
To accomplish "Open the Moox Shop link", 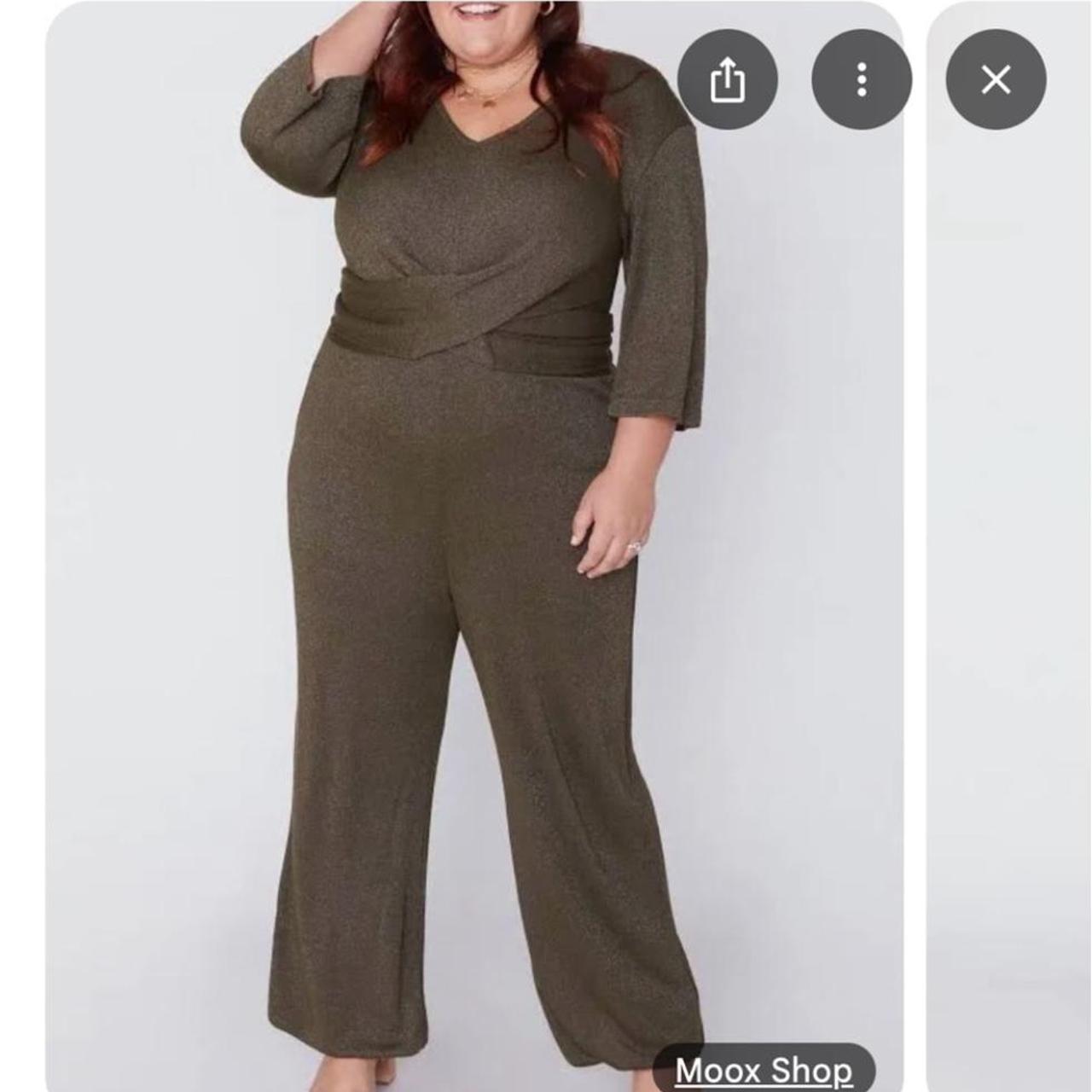I will point(764,1070).
